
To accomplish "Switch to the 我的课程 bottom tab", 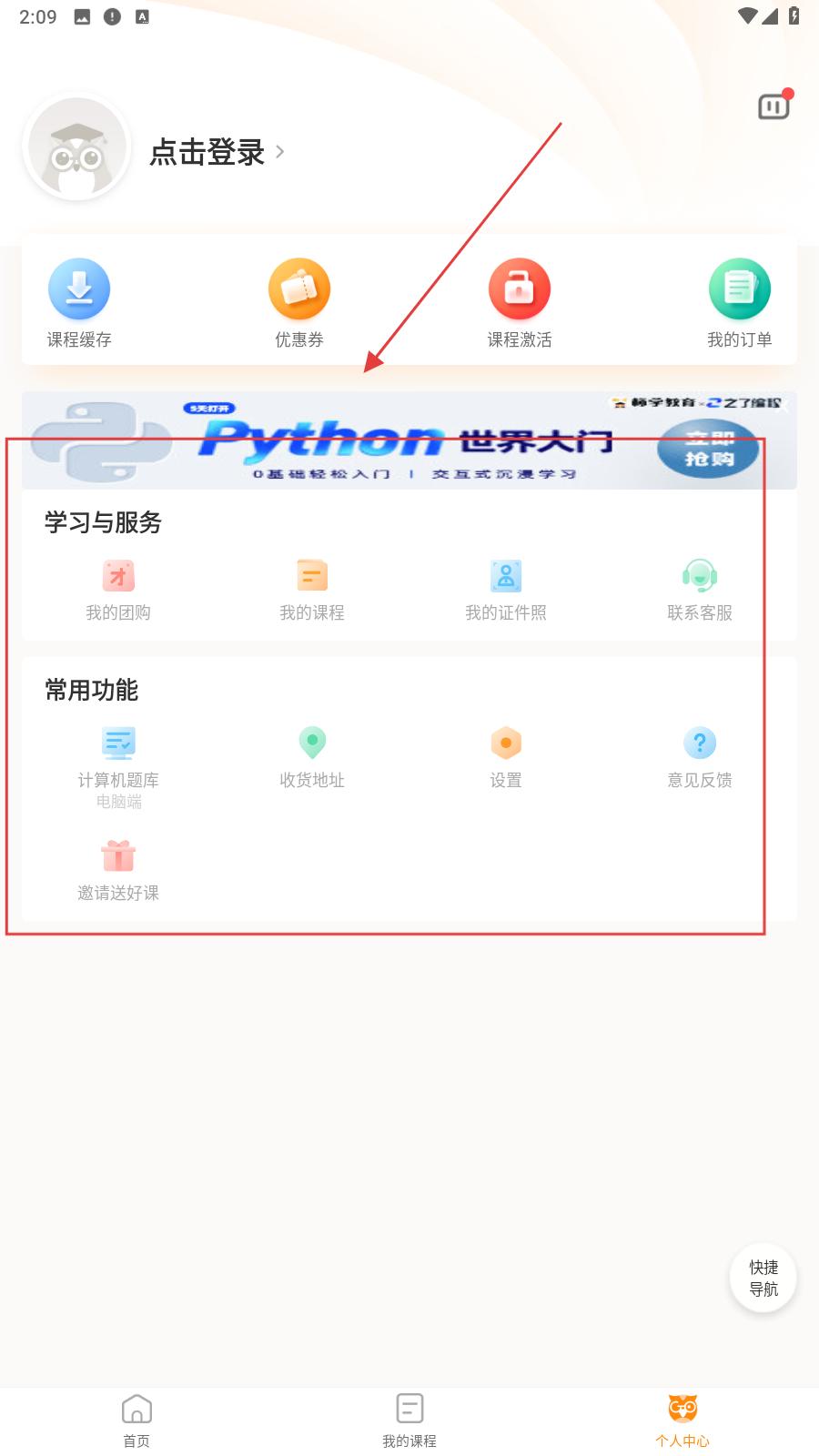I will pyautogui.click(x=409, y=1420).
